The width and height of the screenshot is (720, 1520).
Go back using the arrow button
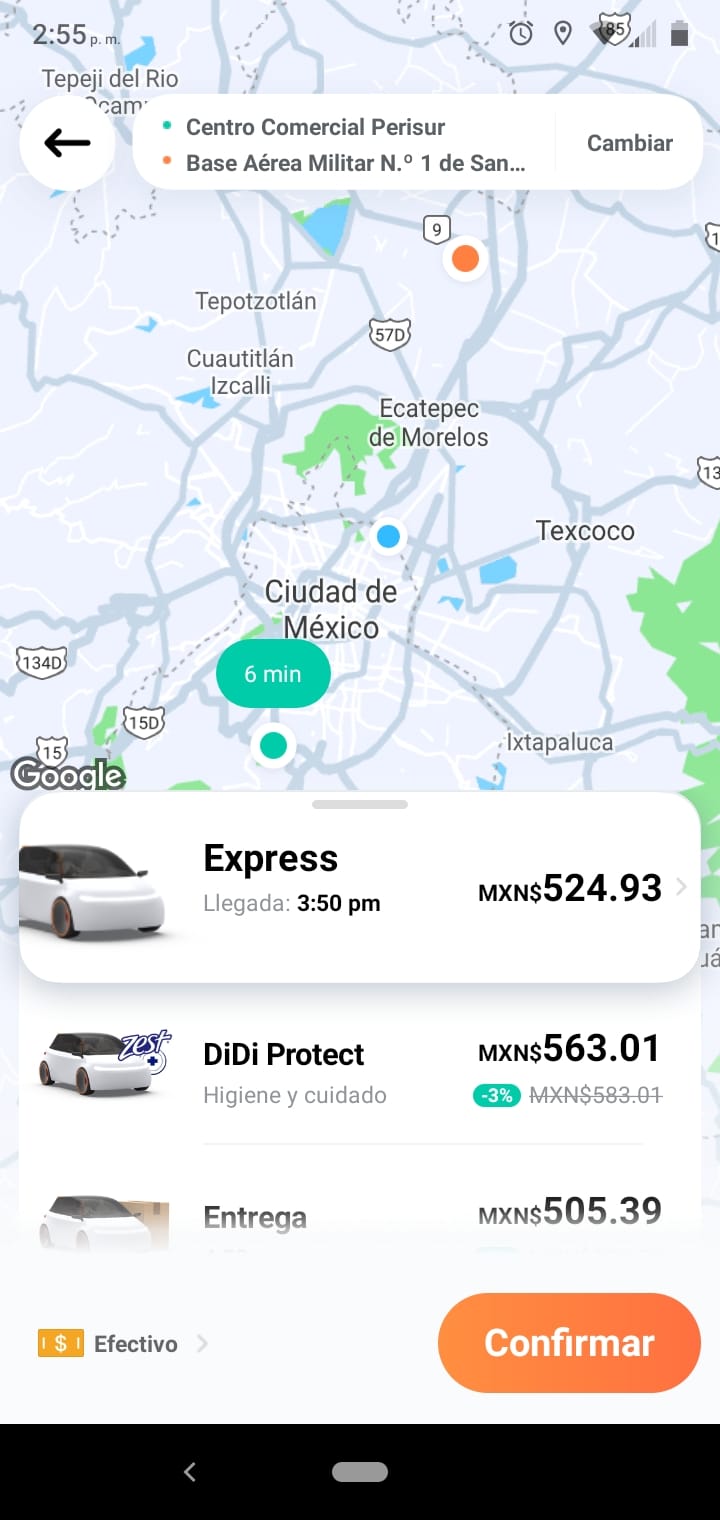click(67, 143)
